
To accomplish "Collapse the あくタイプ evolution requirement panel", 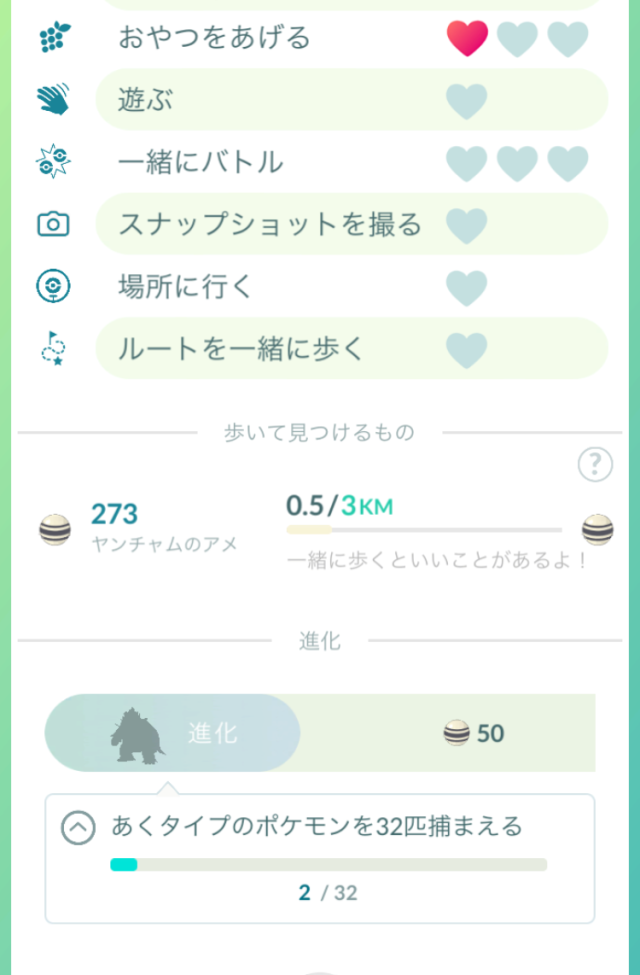I will tap(79, 827).
